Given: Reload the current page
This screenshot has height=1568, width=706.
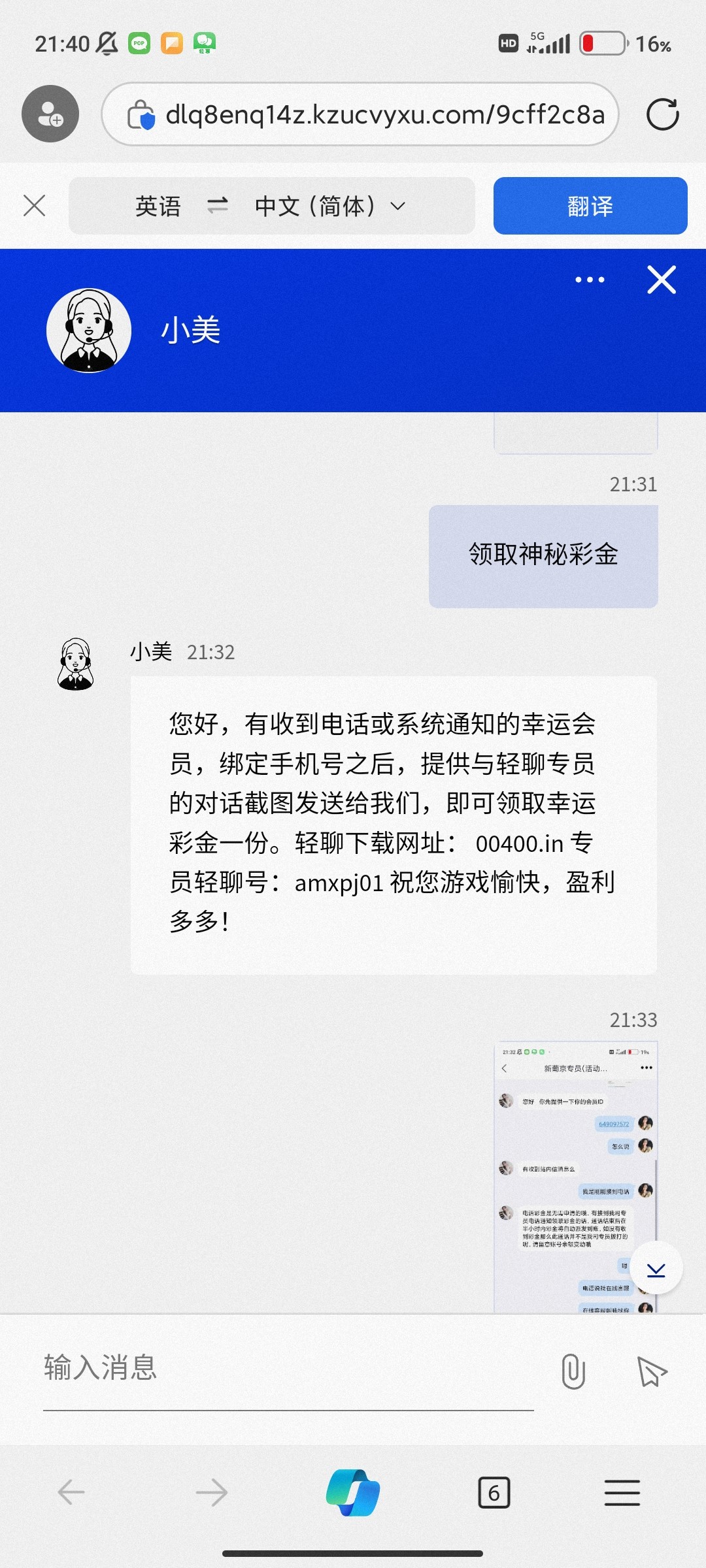Looking at the screenshot, I should [662, 114].
